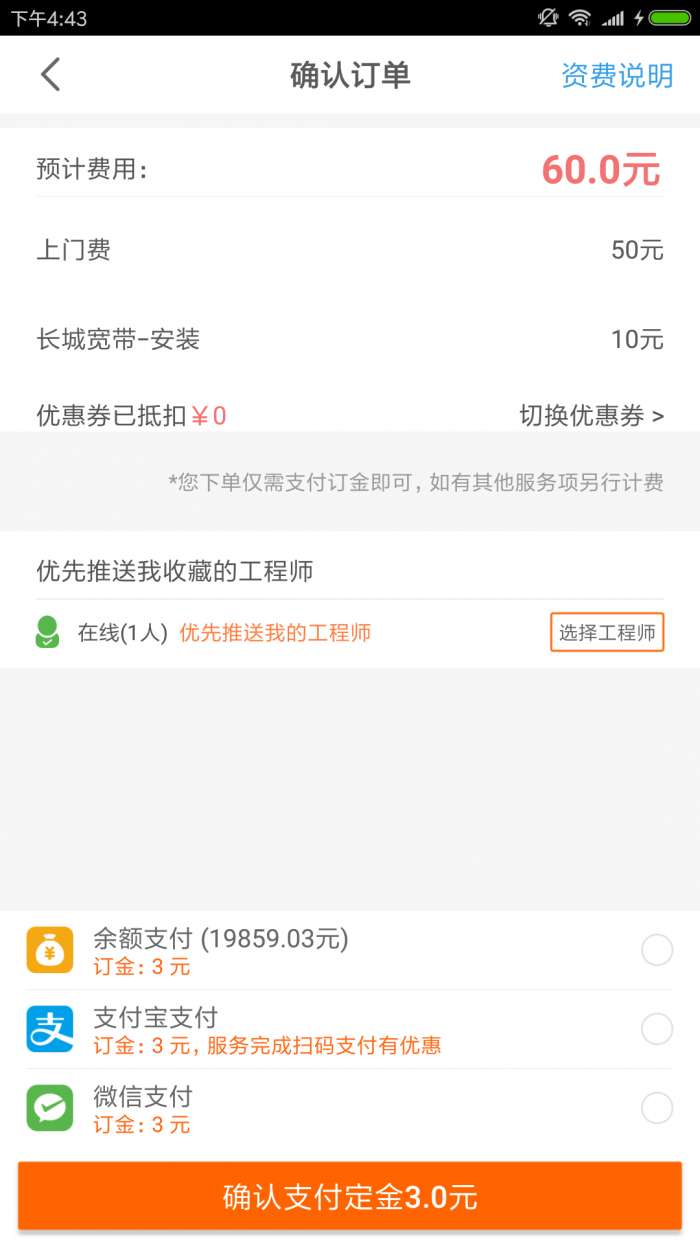Select 余额支付 balance payment option
The height and width of the screenshot is (1244, 700).
(x=656, y=950)
